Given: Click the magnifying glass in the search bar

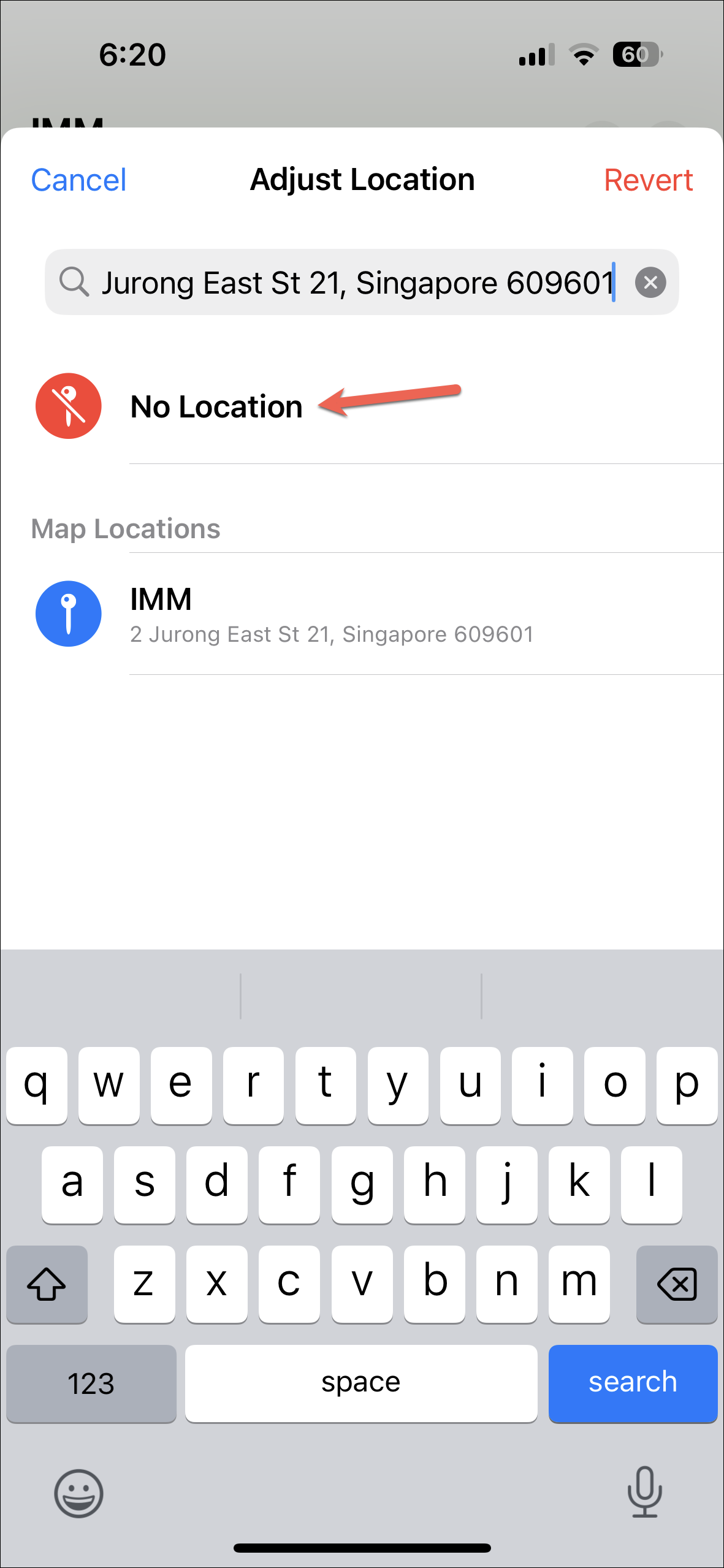Looking at the screenshot, I should [x=75, y=282].
